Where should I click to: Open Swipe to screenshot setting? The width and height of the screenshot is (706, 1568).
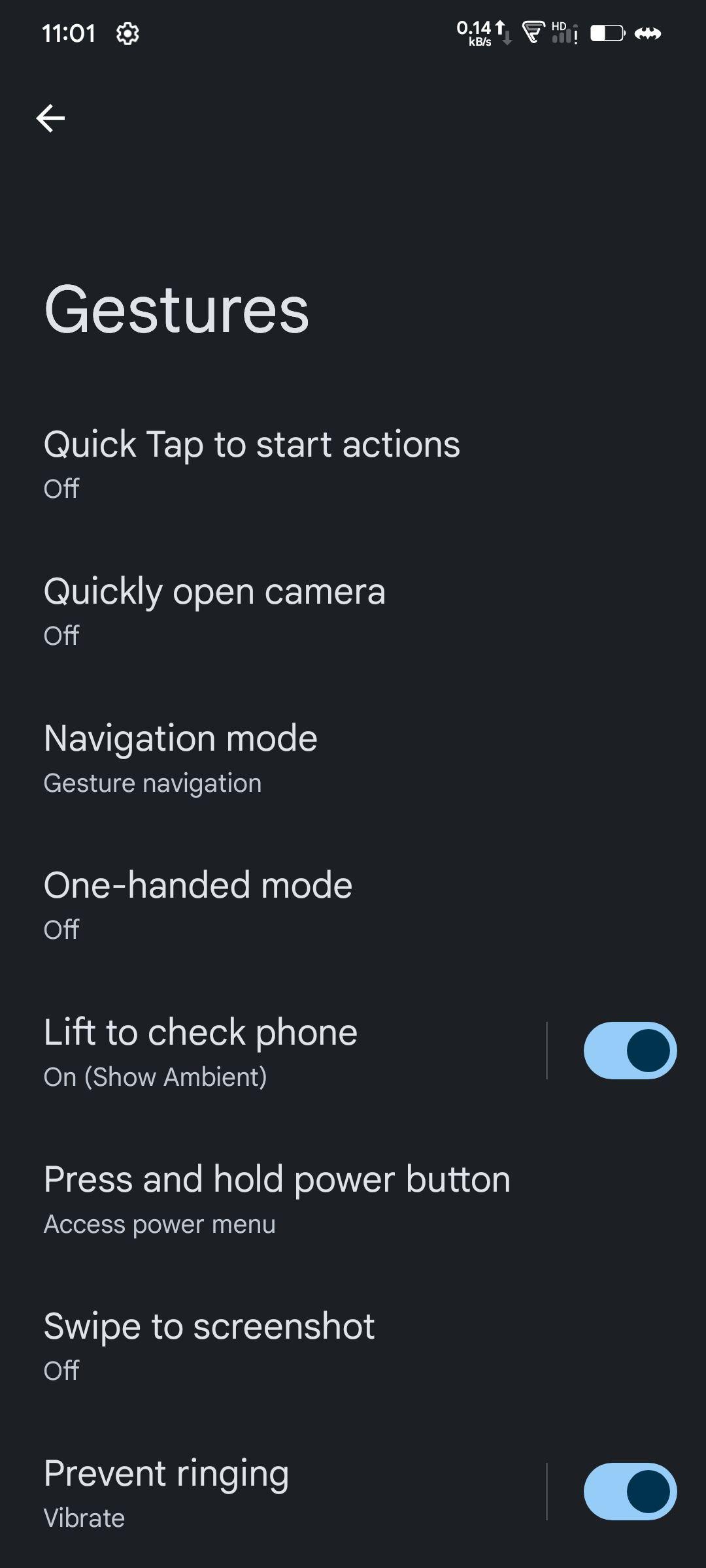click(209, 1345)
